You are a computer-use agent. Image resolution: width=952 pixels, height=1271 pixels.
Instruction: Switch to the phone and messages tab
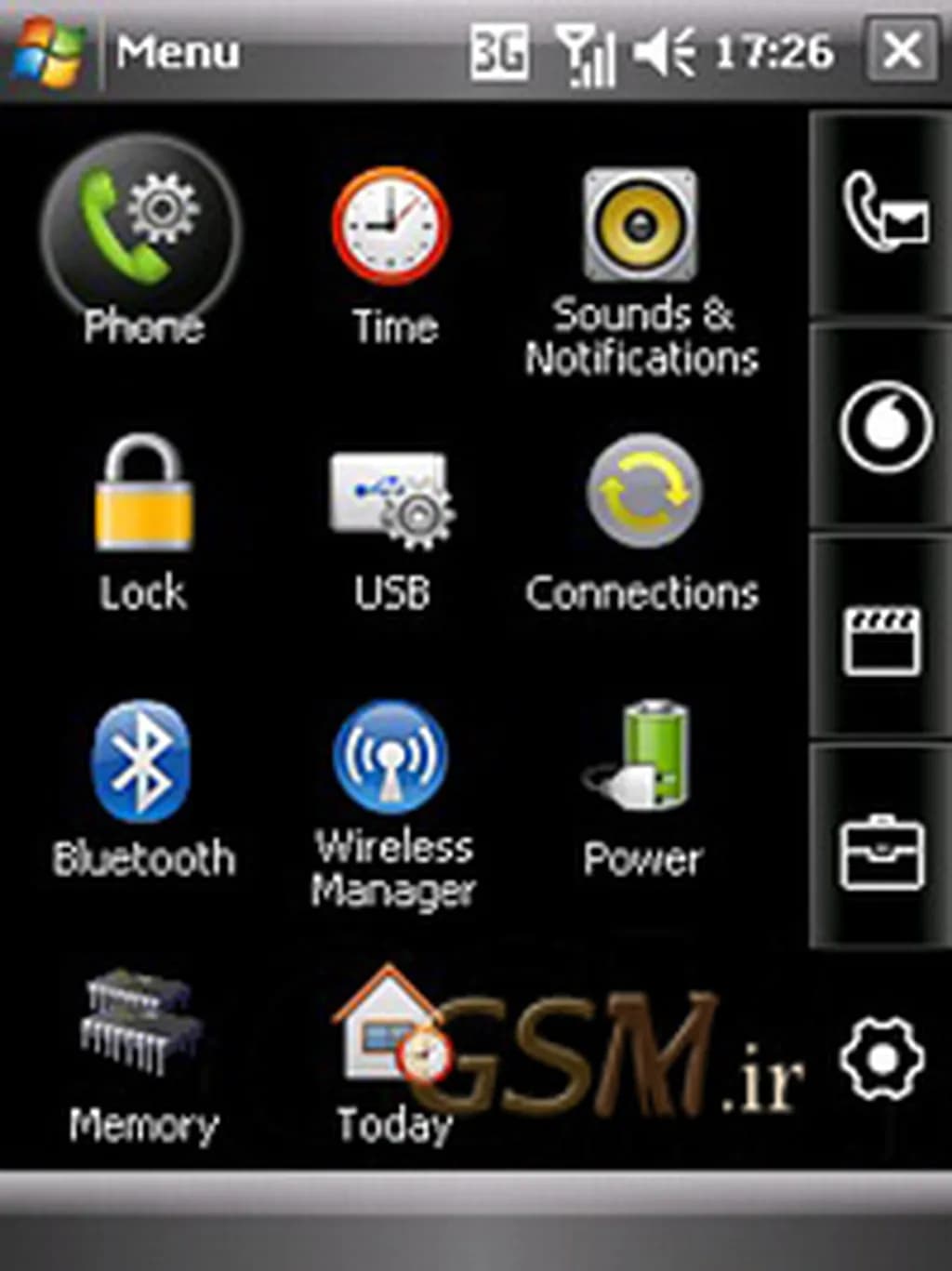tap(883, 214)
